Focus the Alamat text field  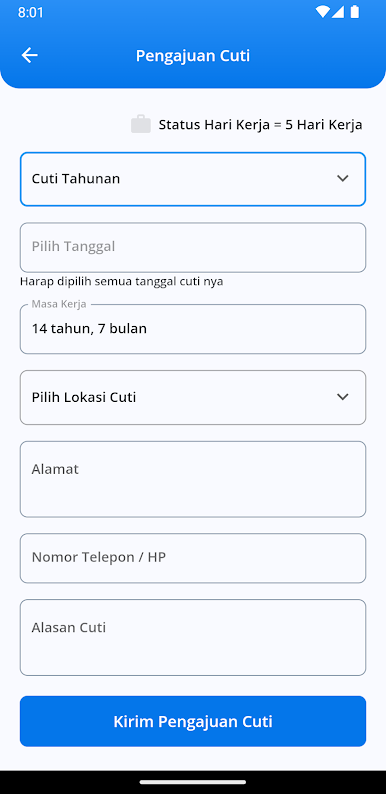tap(192, 479)
